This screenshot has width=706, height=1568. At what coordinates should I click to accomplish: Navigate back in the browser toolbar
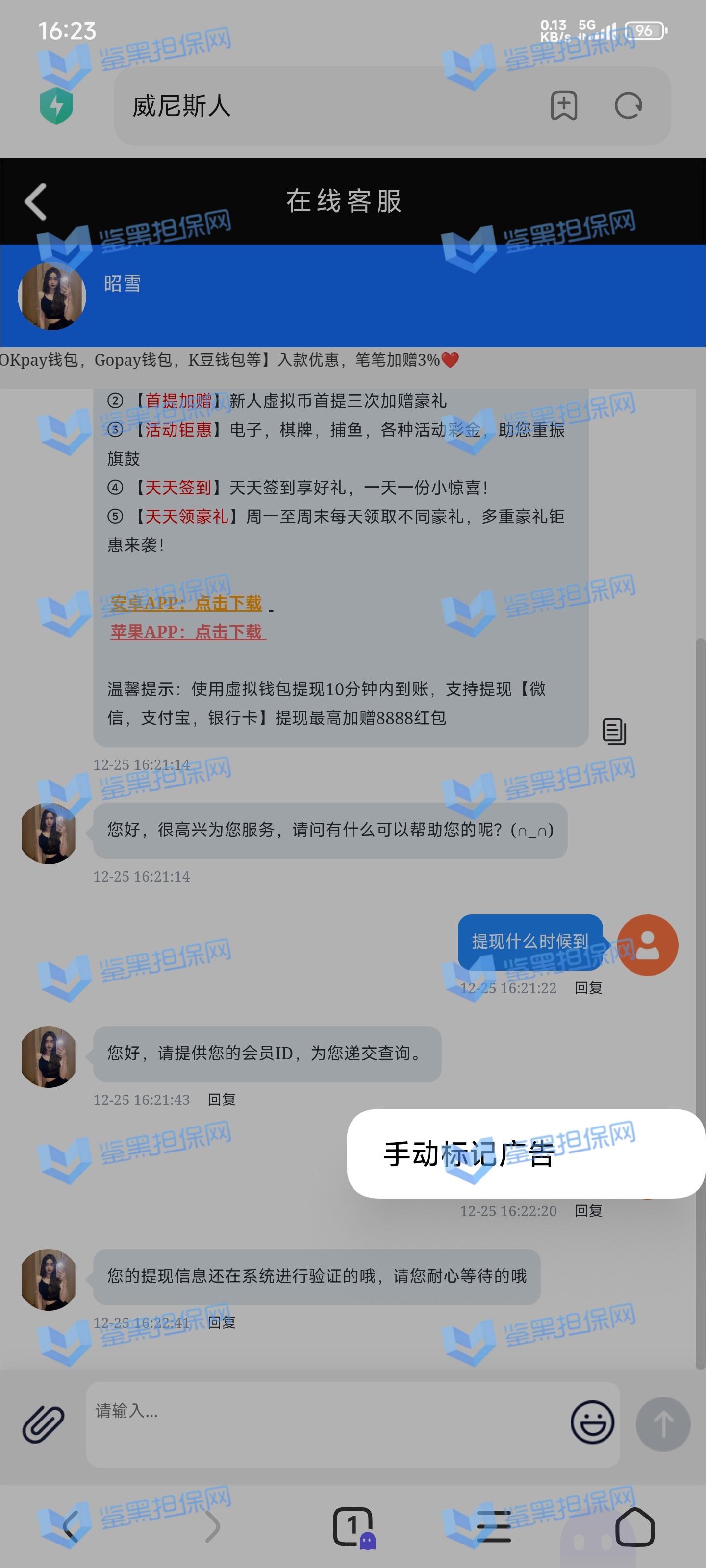71,1527
